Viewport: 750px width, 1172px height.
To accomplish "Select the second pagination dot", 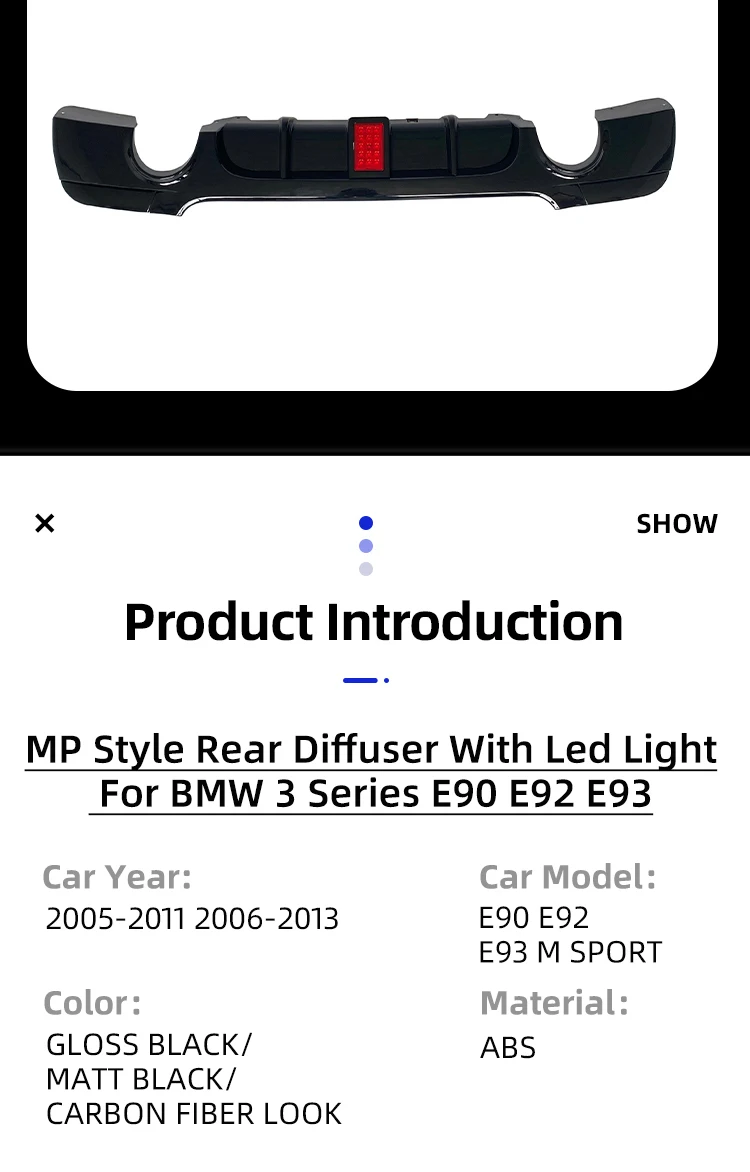I will pyautogui.click(x=367, y=545).
